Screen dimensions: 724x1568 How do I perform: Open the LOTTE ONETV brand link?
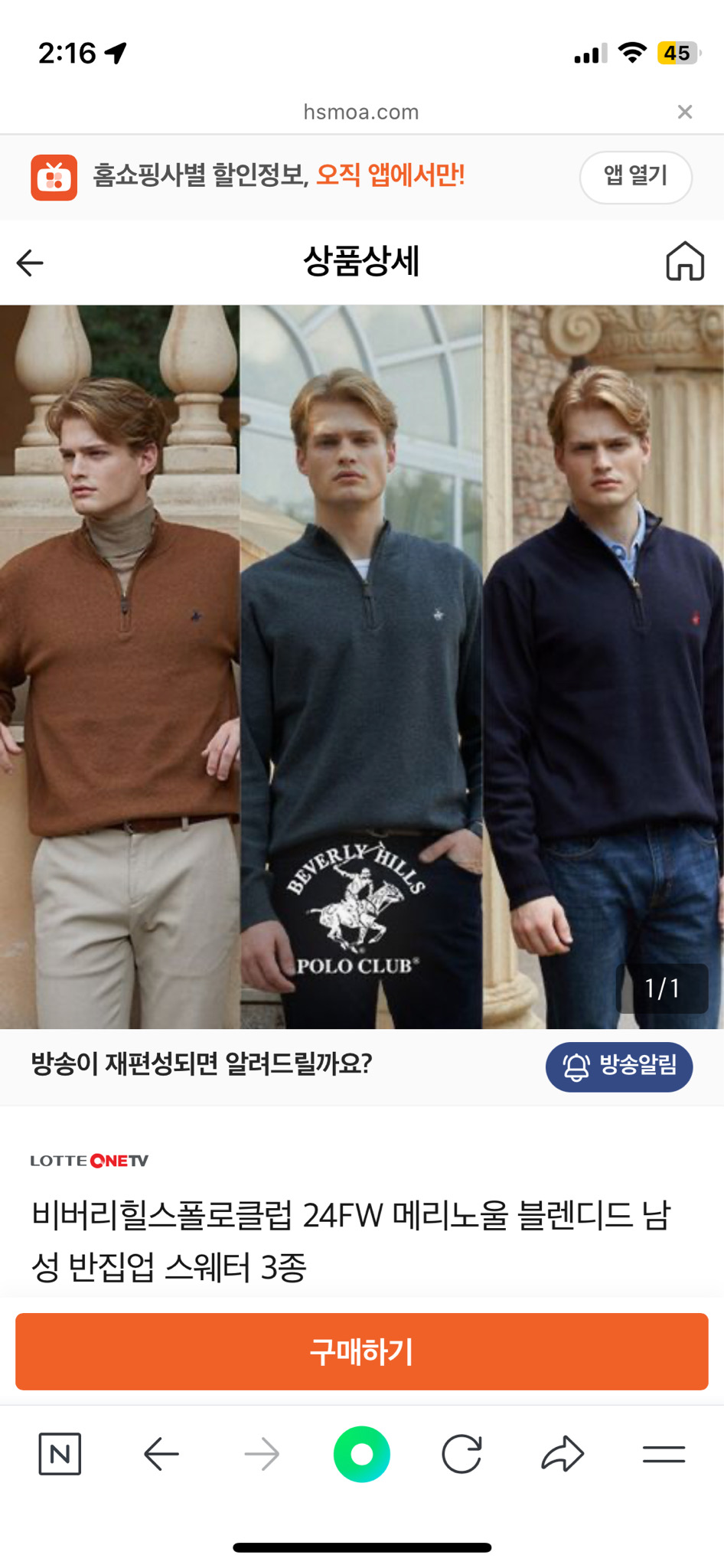pyautogui.click(x=90, y=1160)
